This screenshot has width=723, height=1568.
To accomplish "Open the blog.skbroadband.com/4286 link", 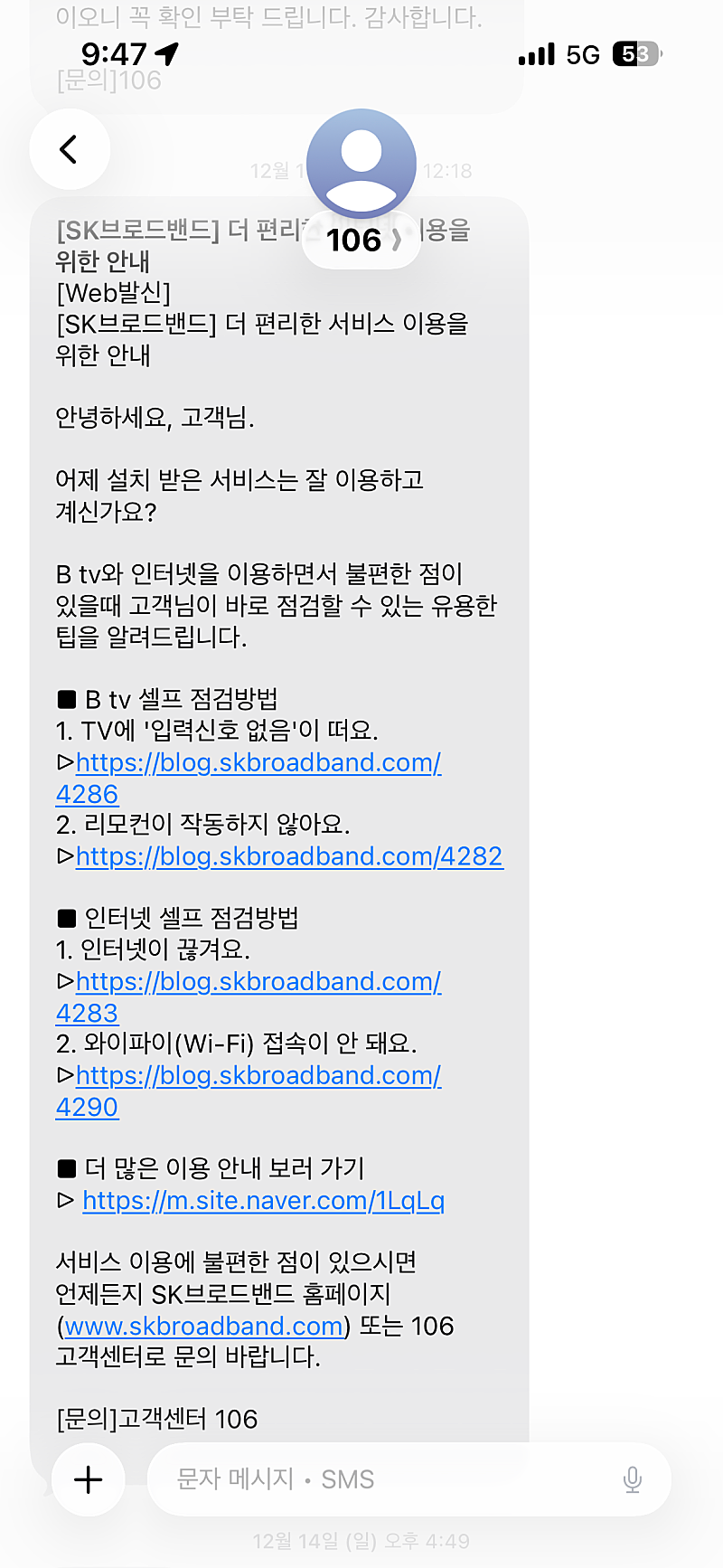I will coord(258,763).
